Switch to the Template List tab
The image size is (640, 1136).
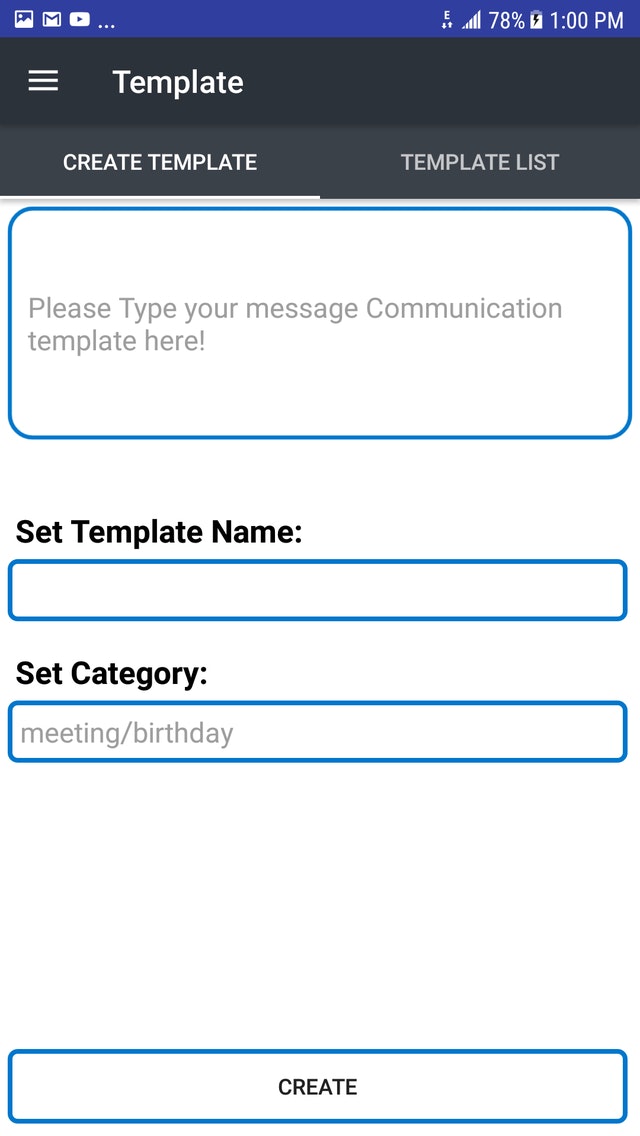480,162
